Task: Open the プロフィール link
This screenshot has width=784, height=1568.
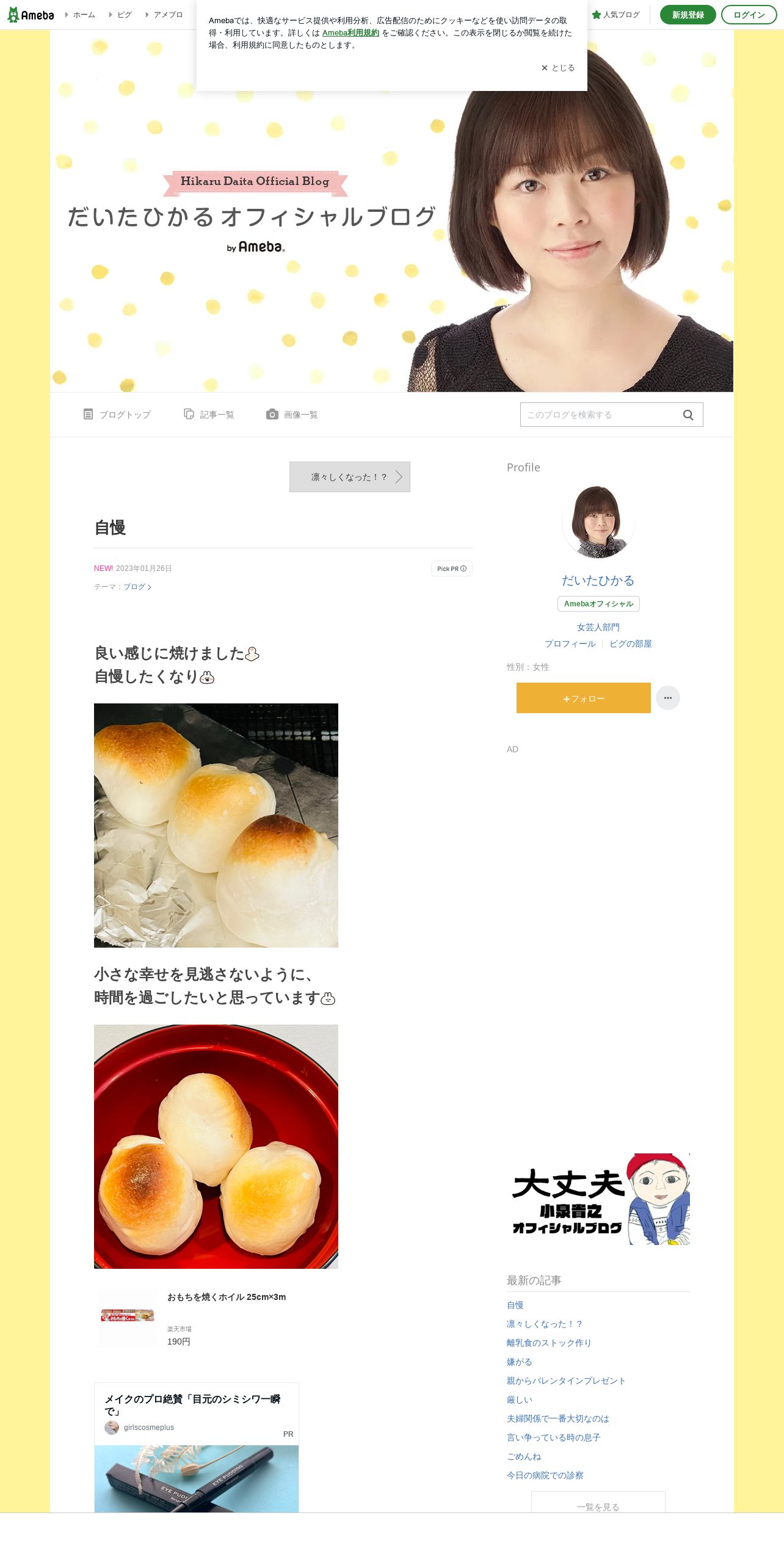Action: 570,644
